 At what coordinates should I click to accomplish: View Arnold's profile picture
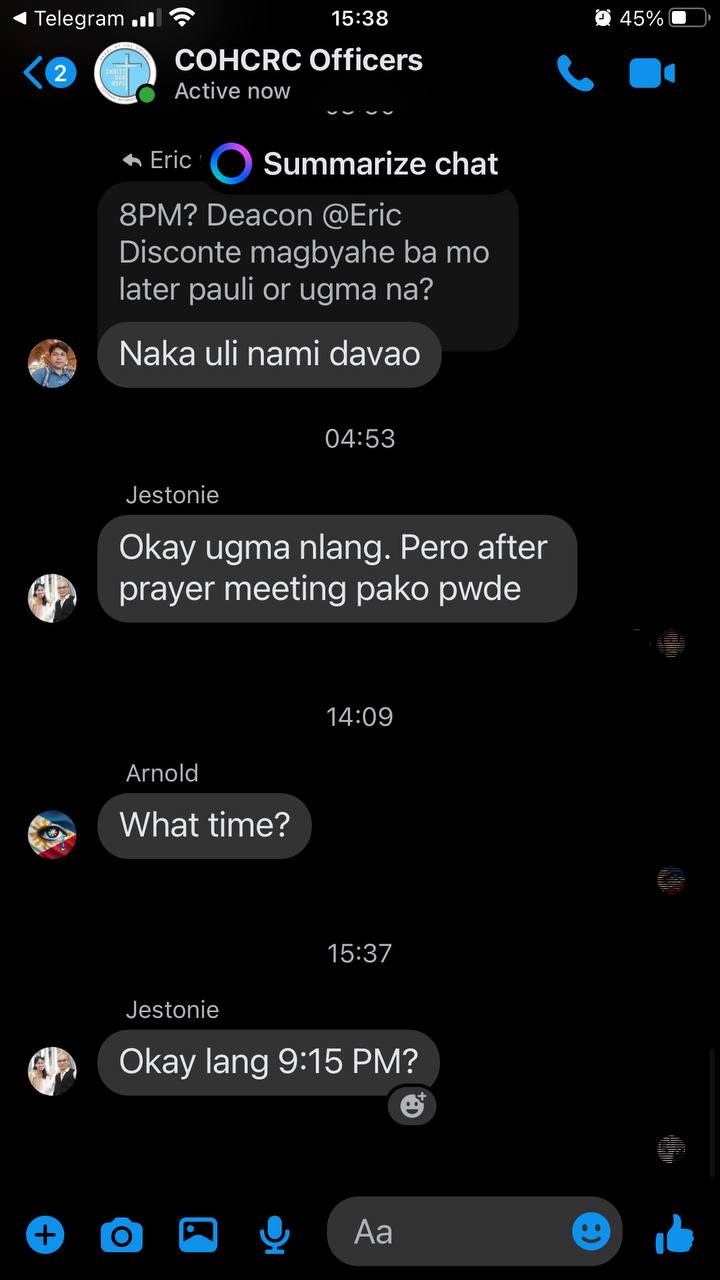[52, 835]
